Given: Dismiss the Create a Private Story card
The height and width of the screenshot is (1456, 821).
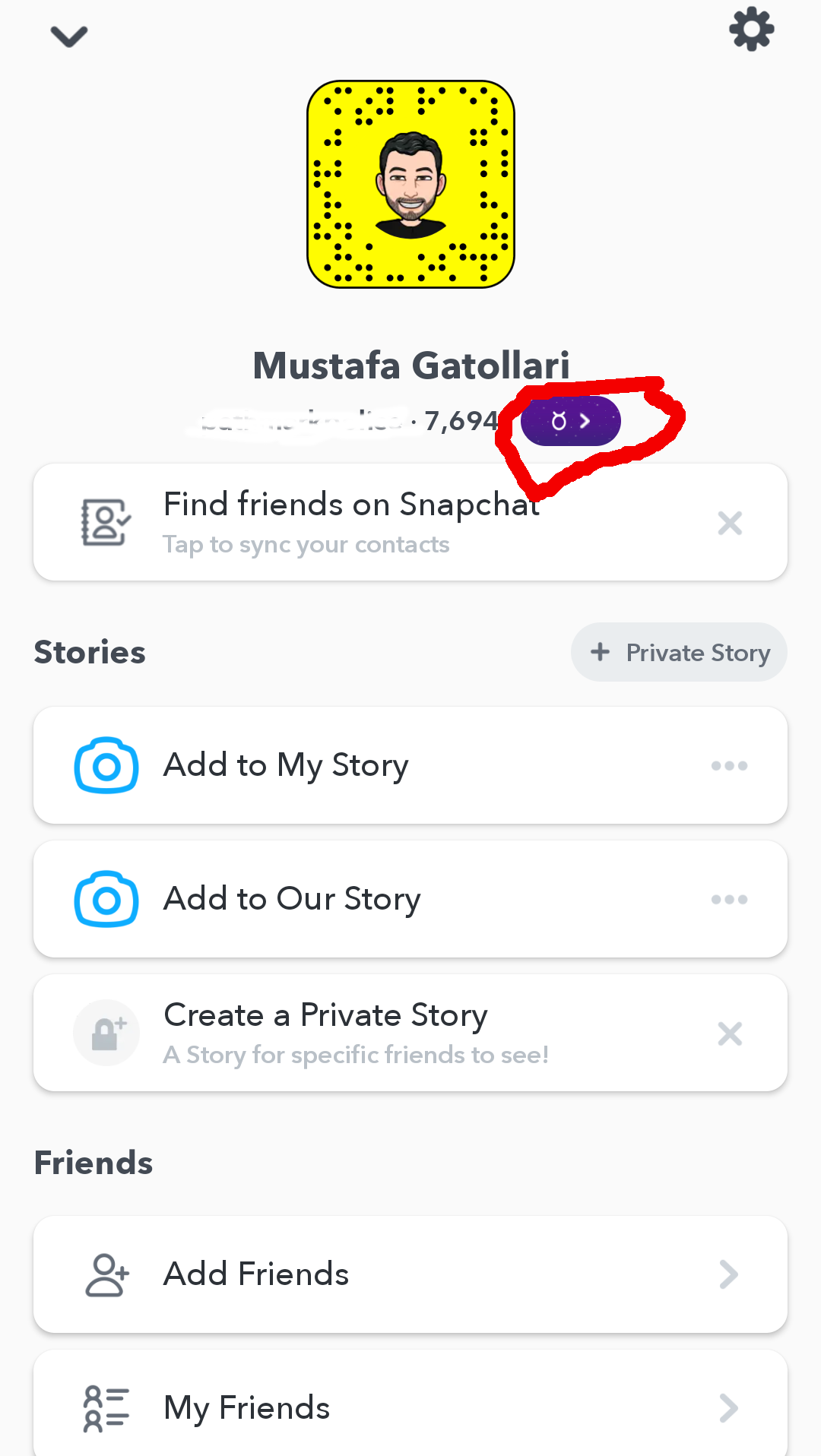Looking at the screenshot, I should (730, 1033).
